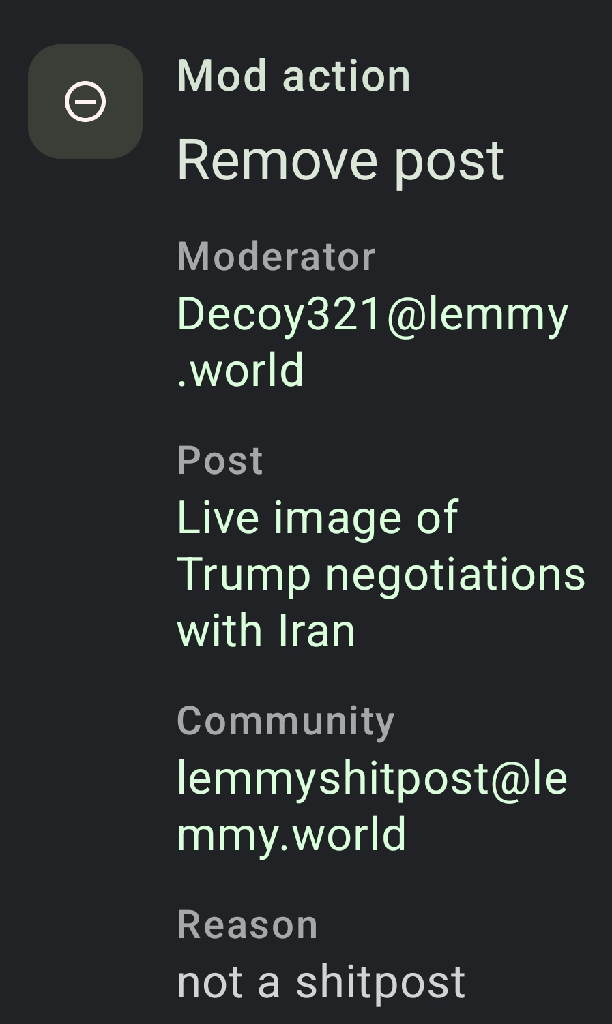This screenshot has height=1024, width=612.
Task: Open the removed post about Trump negotiations
Action: [x=380, y=574]
